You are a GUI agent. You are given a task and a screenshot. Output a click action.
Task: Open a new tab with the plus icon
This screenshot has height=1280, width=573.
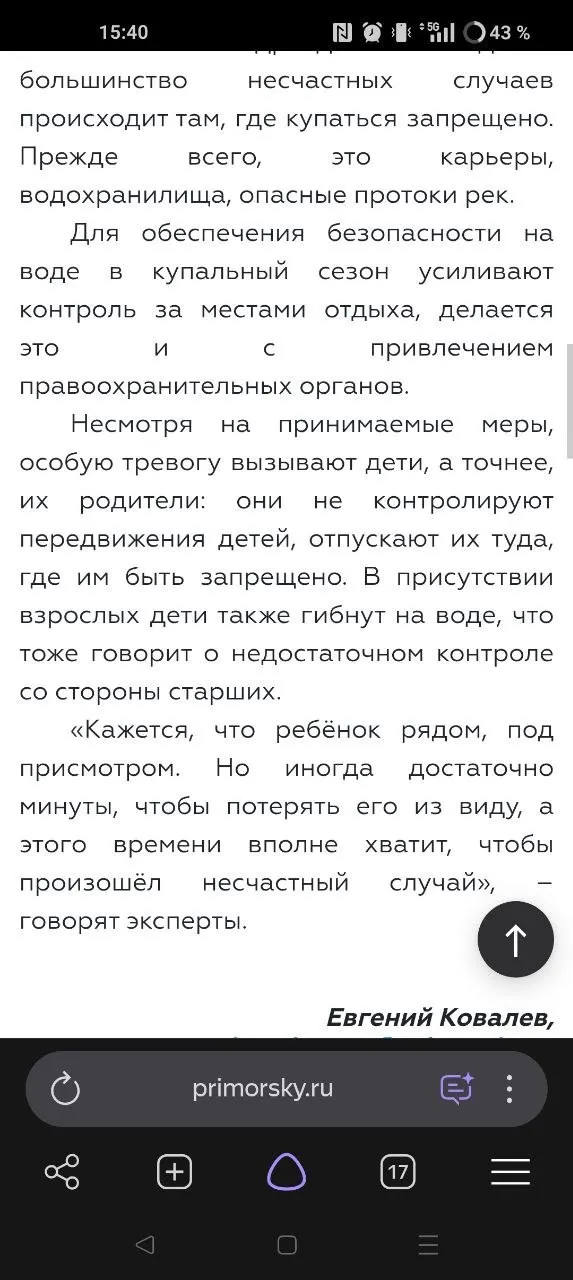174,1171
